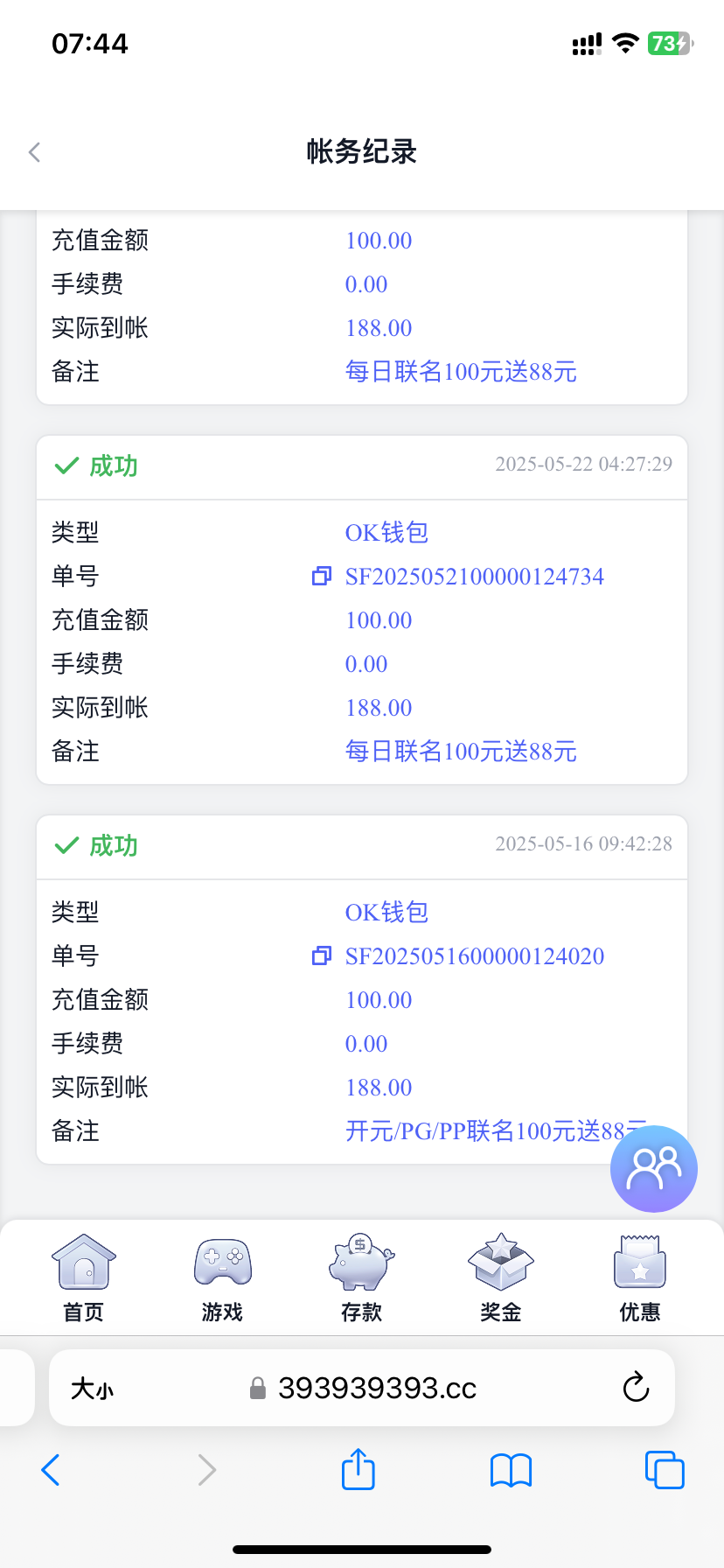Screen dimensions: 724x1568
Task: Copy order number SF2025052100000124734
Action: pos(322,576)
